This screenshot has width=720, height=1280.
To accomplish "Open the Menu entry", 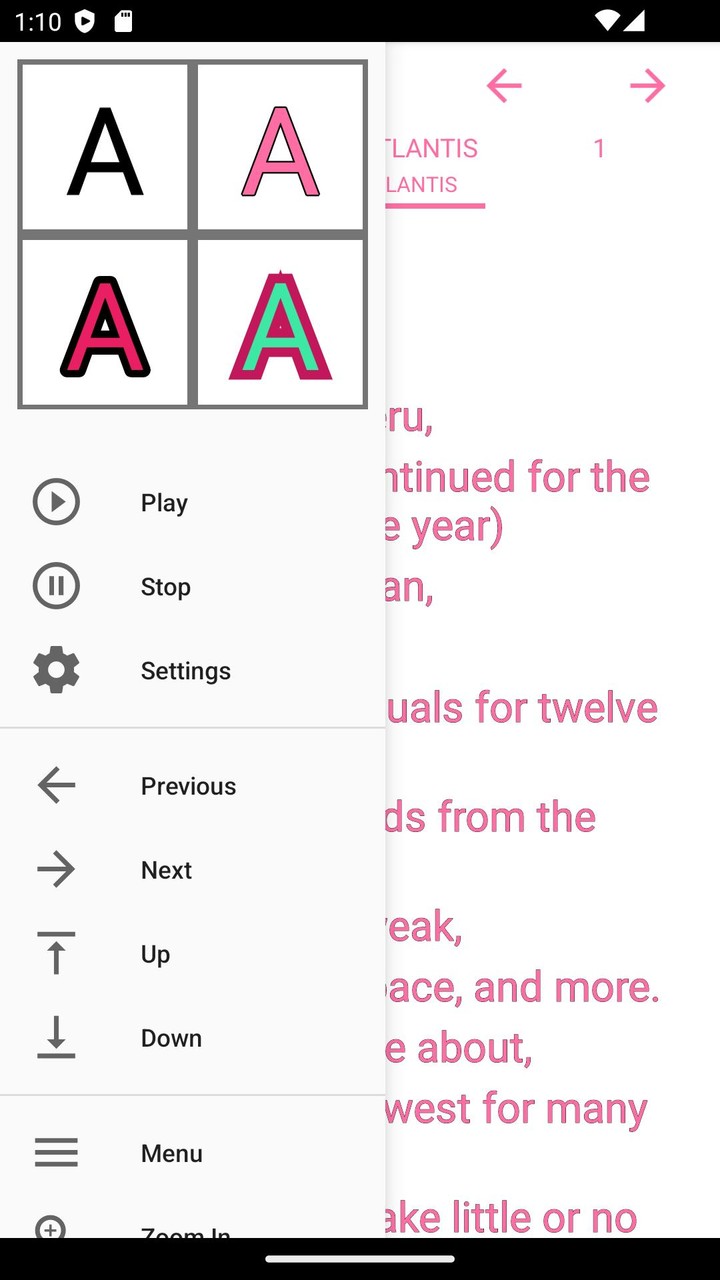I will point(171,1153).
